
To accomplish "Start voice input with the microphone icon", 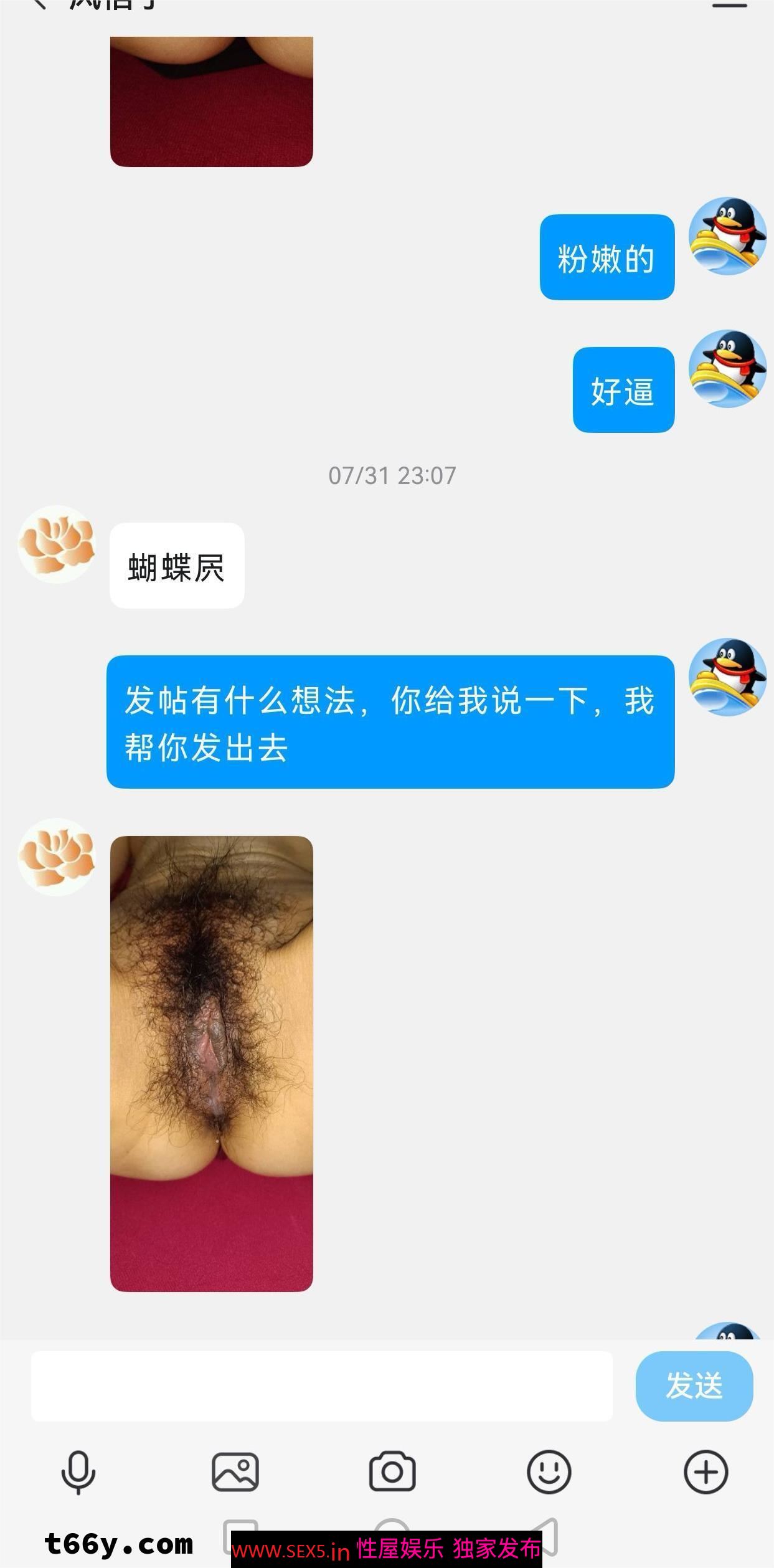I will pyautogui.click(x=78, y=1472).
